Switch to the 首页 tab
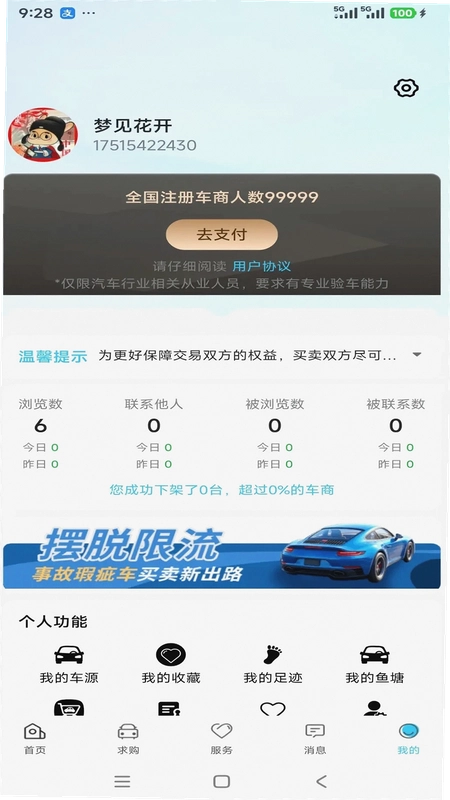Image resolution: width=450 pixels, height=800 pixels. click(x=35, y=739)
